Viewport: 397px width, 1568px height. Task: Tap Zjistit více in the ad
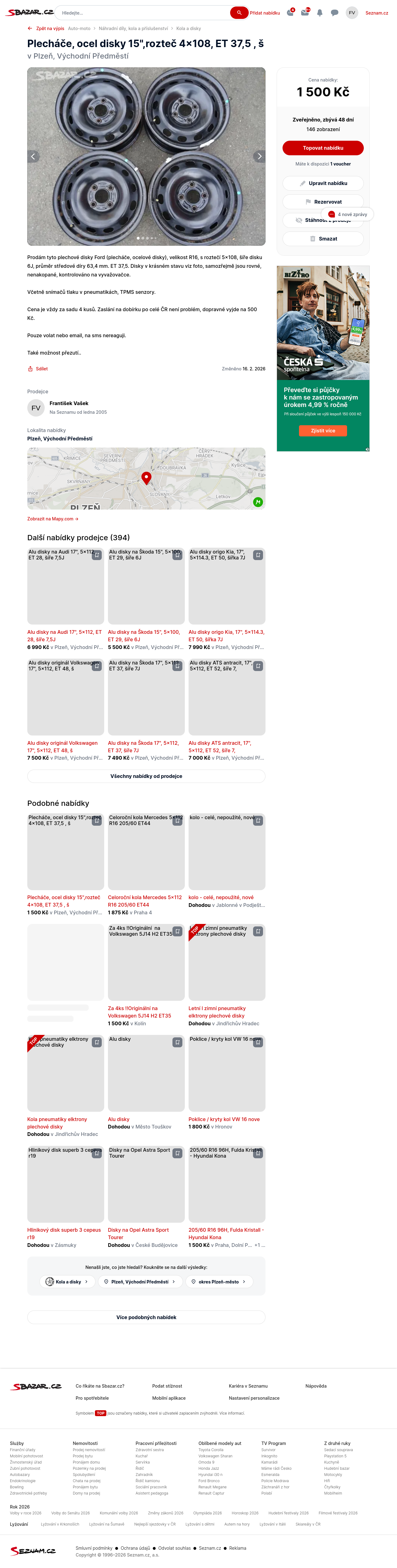click(x=323, y=430)
